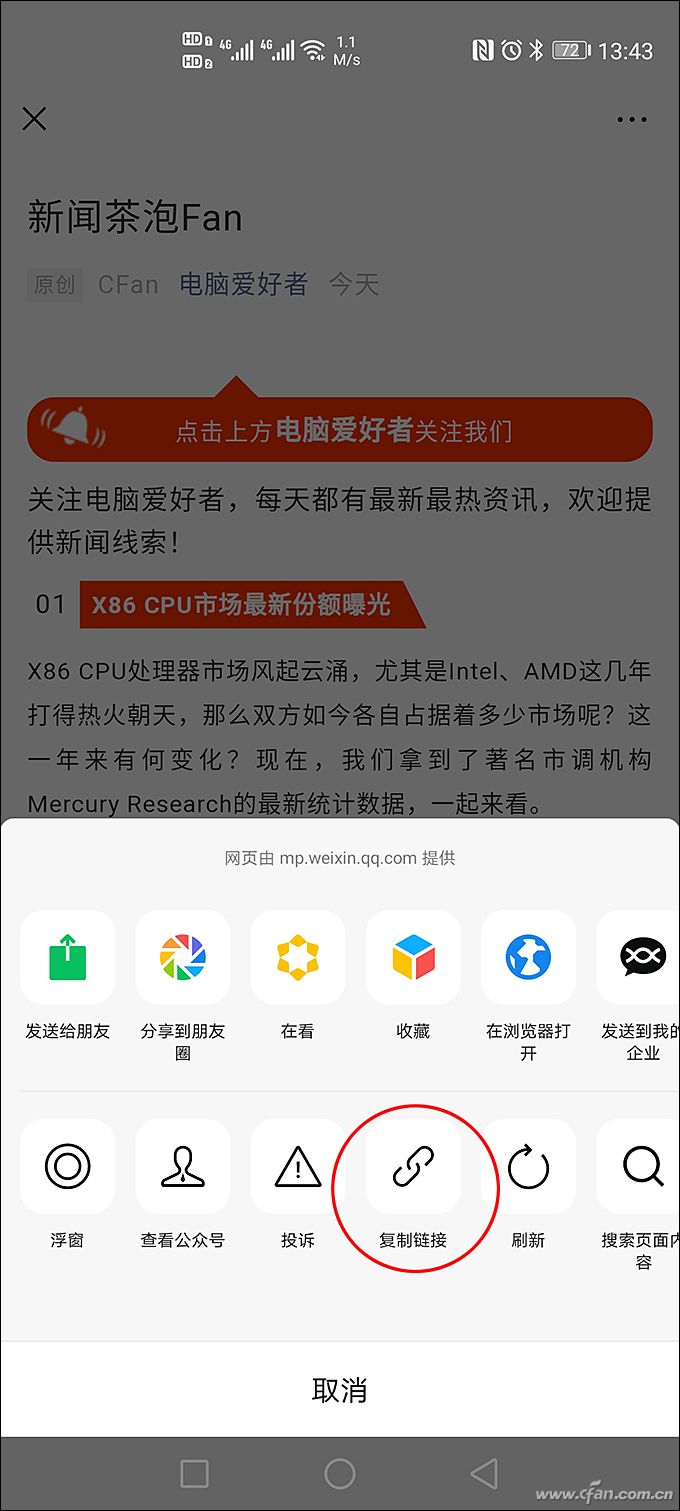
Task: Copy the article link (复制链接)
Action: click(413, 1166)
